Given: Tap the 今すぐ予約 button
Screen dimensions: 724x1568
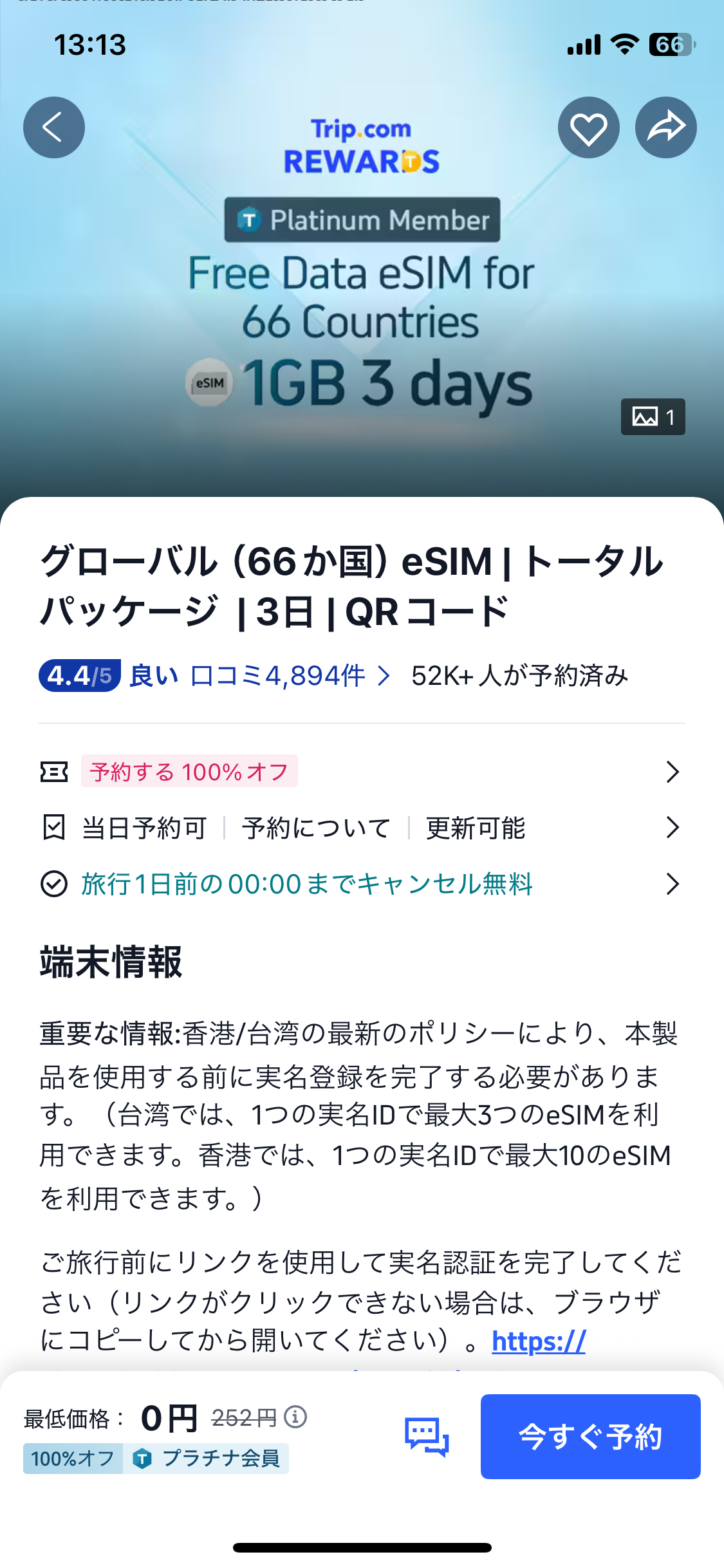Looking at the screenshot, I should [x=590, y=1436].
